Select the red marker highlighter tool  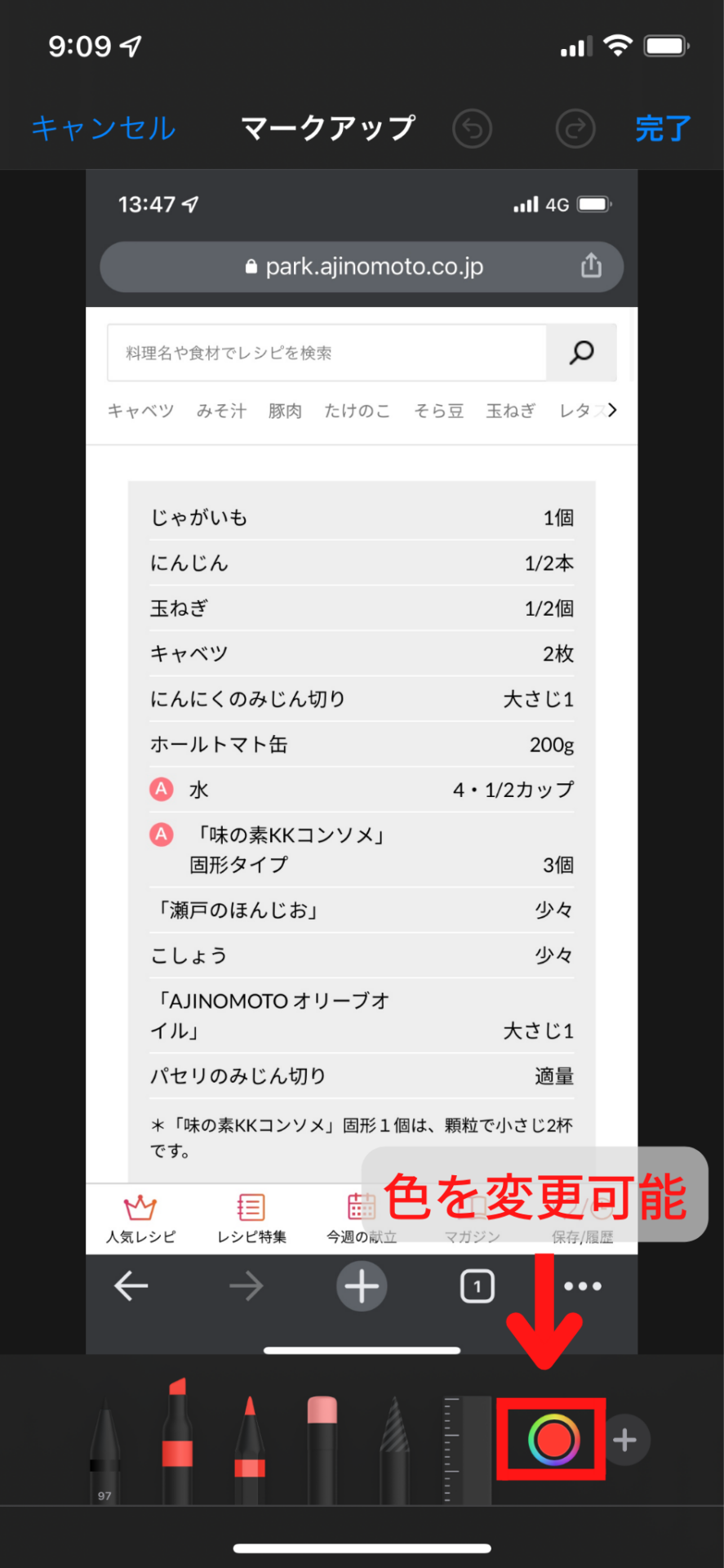pyautogui.click(x=177, y=1441)
